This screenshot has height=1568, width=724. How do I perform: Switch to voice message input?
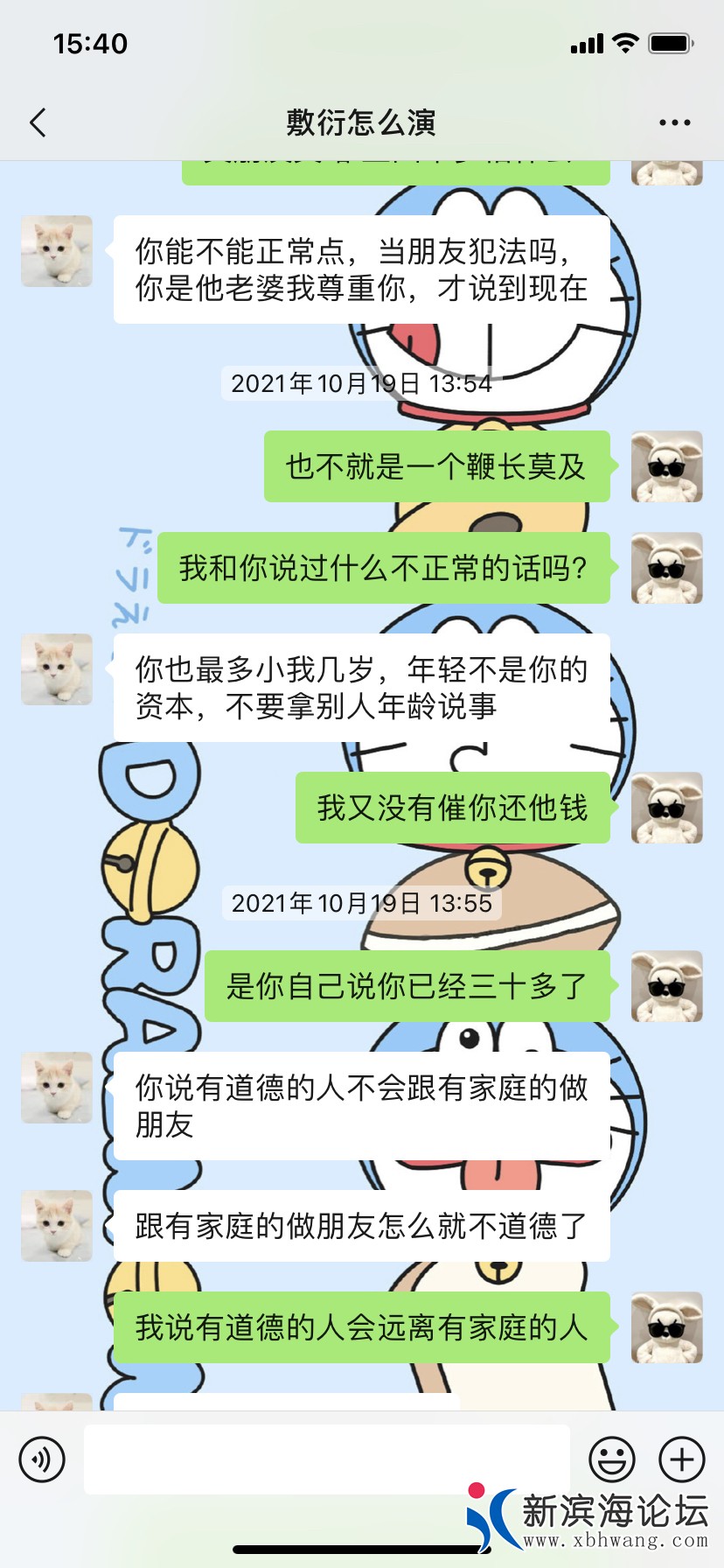coord(42,1459)
